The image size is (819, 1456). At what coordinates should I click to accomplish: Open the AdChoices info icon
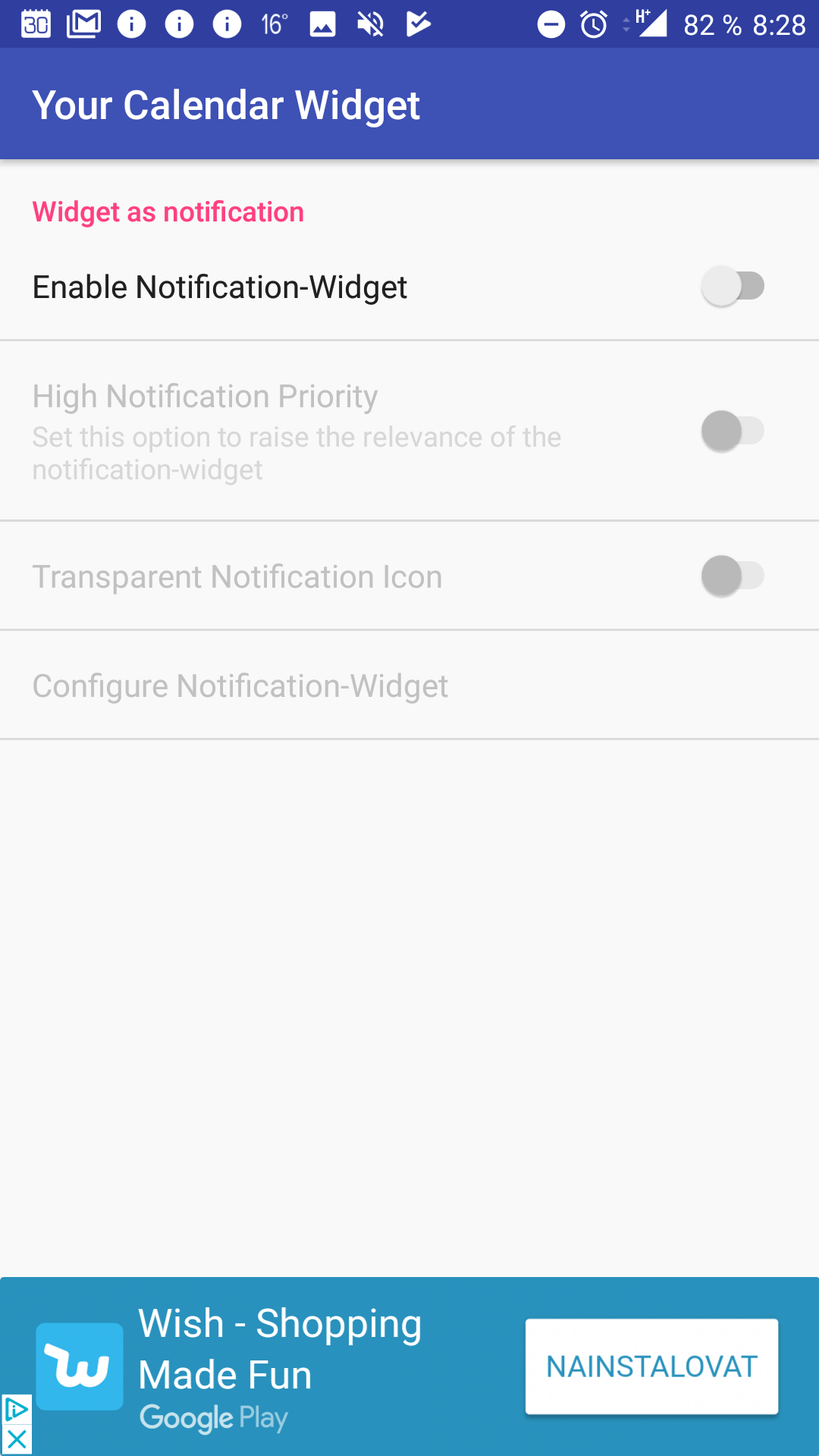click(x=16, y=1410)
